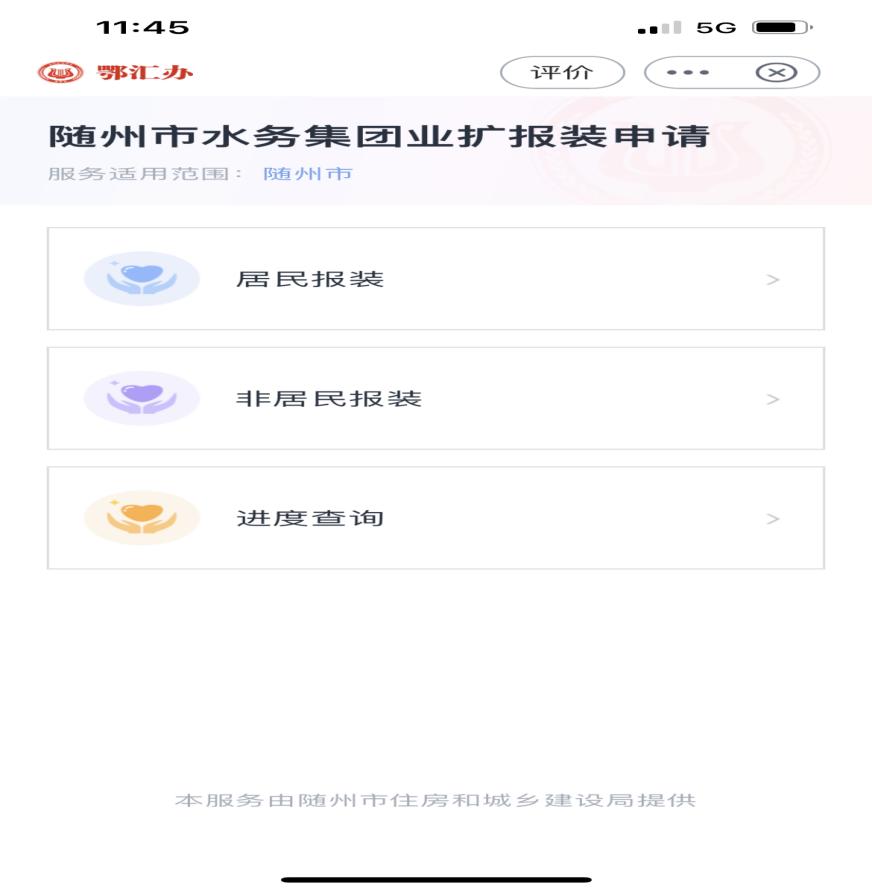
Task: Select 非居民报装 option
Action: [435, 399]
